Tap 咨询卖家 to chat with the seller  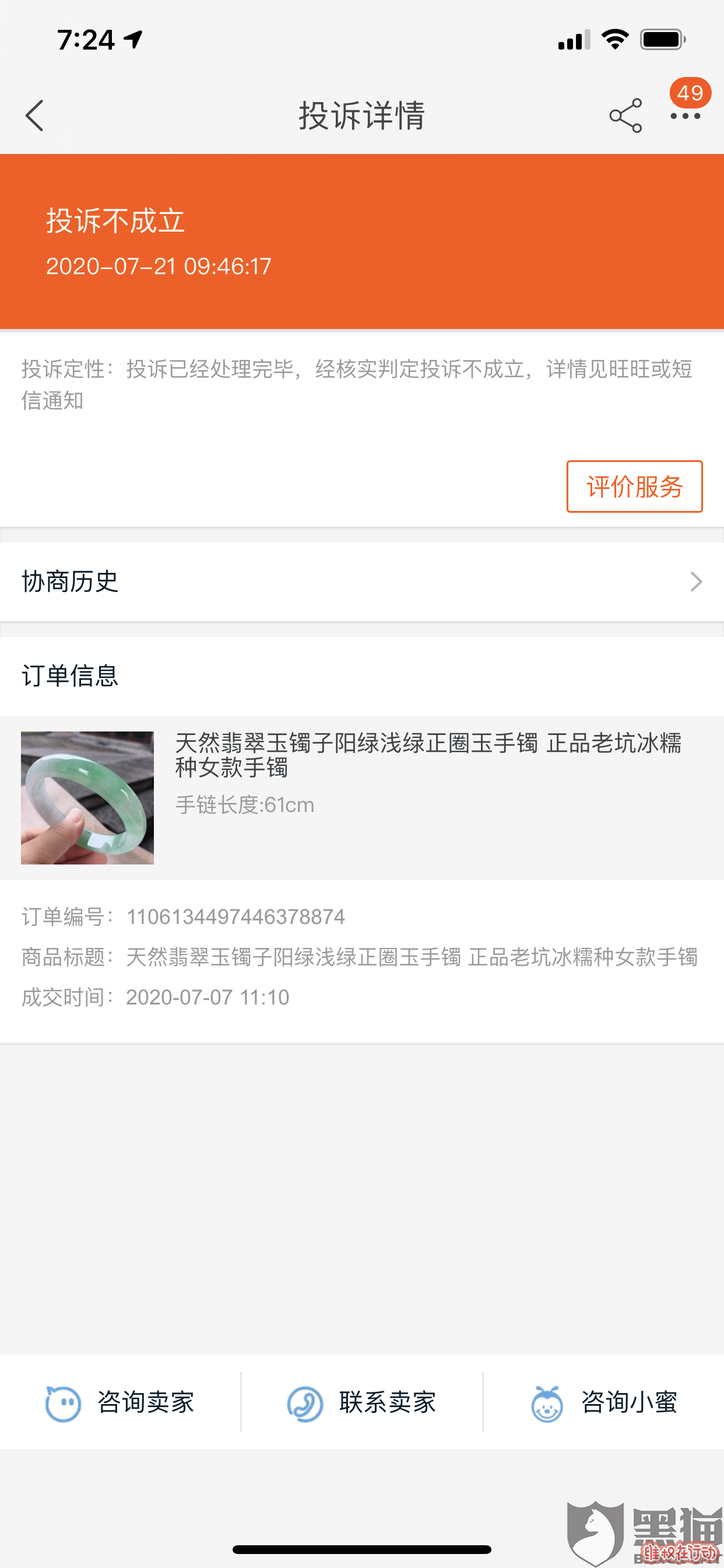click(x=121, y=1402)
